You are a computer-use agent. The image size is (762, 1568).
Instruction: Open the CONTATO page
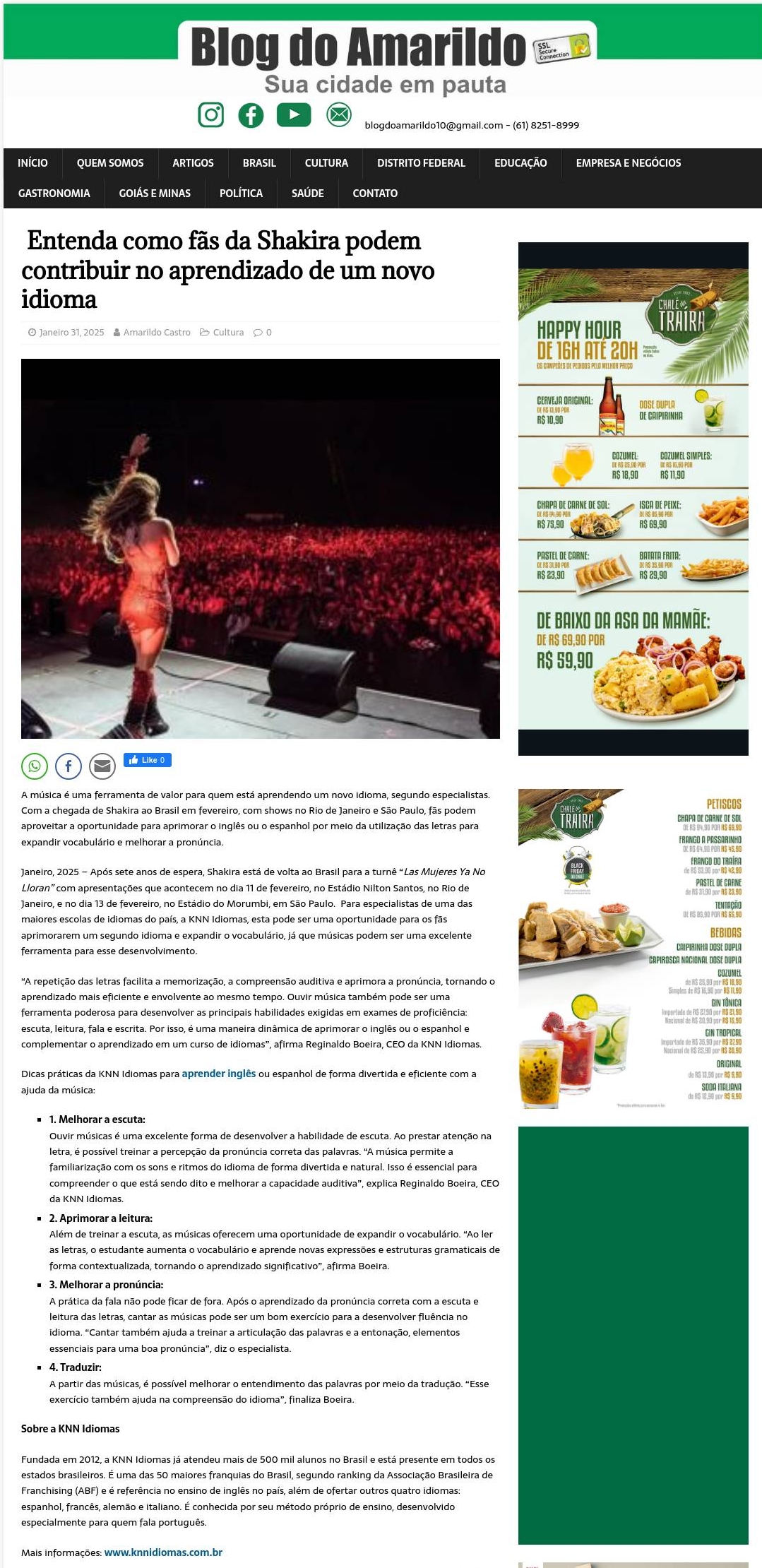tap(375, 194)
